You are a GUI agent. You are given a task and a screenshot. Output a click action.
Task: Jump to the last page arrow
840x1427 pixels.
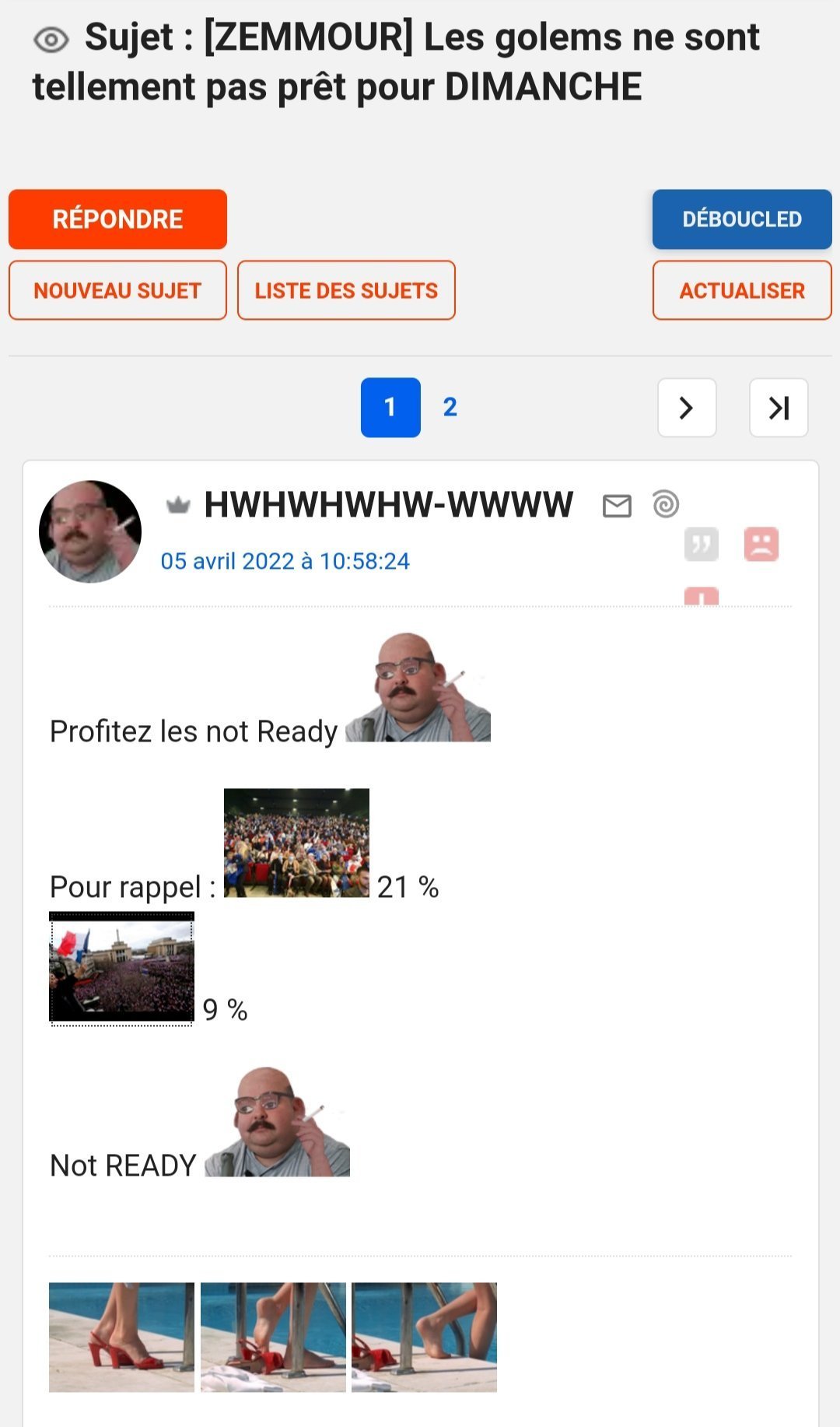click(779, 408)
